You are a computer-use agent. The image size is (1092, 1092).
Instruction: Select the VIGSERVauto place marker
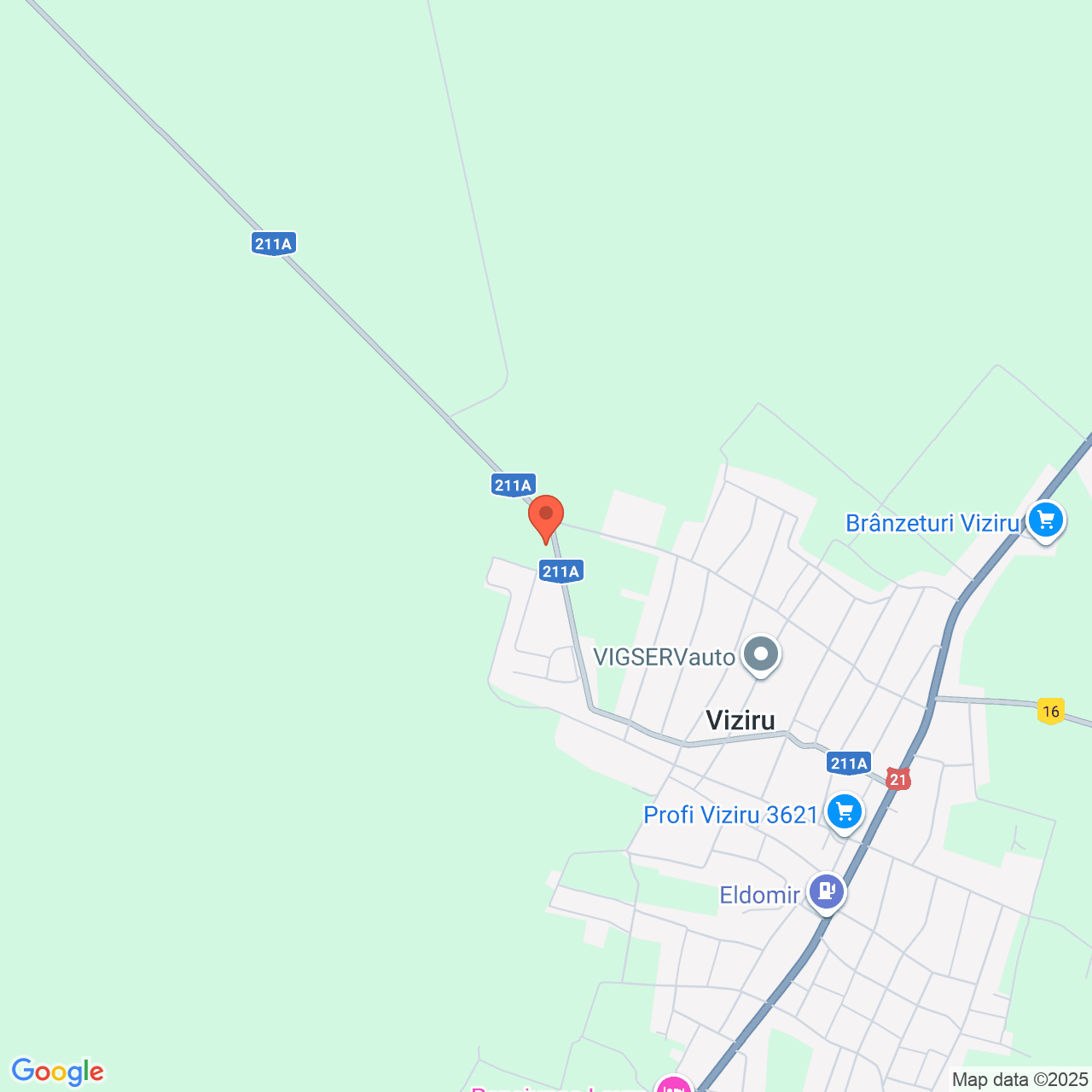point(760,655)
